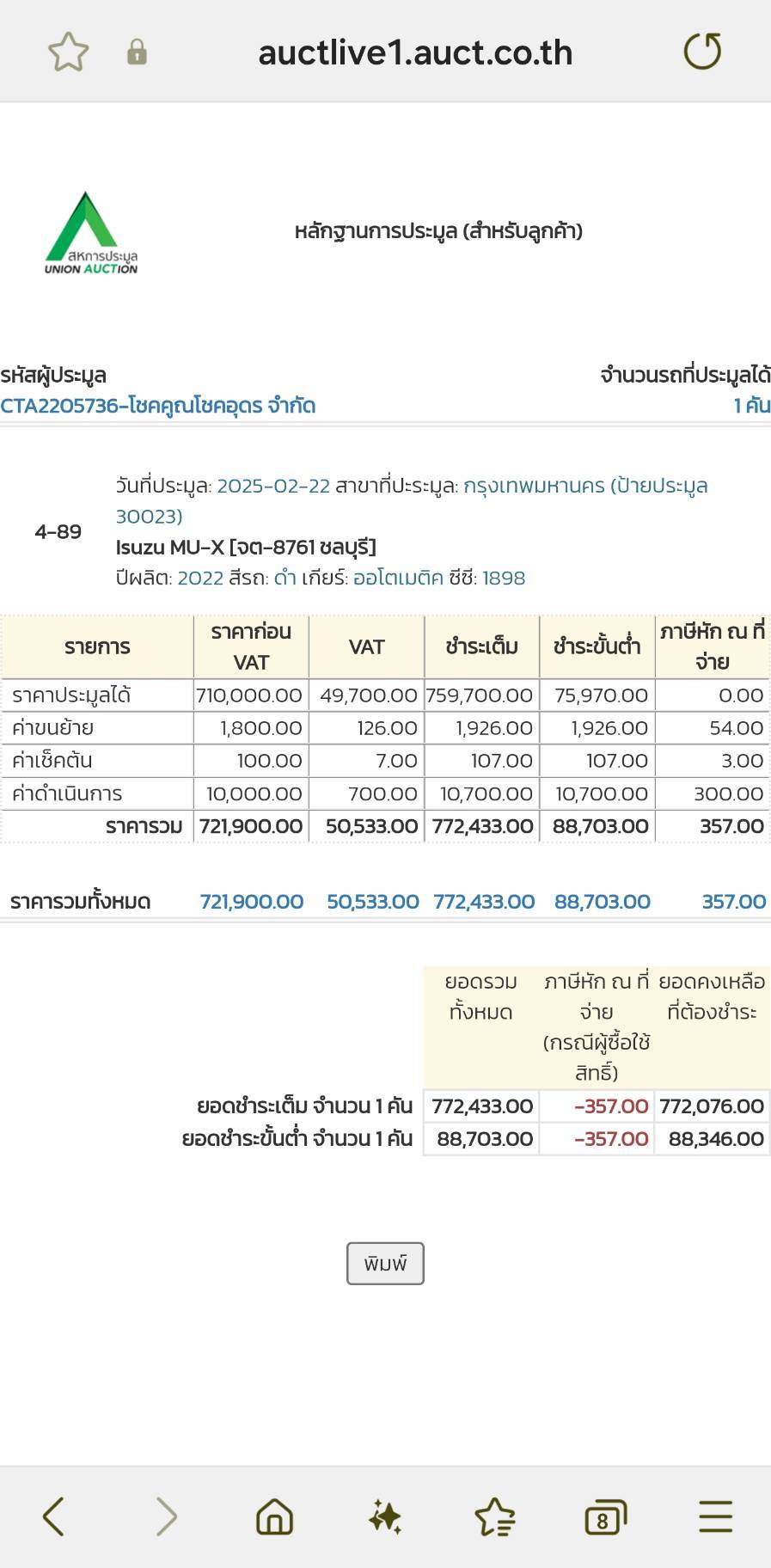This screenshot has height=1568, width=771.
Task: Open the browser hamburger menu
Action: (x=715, y=1516)
